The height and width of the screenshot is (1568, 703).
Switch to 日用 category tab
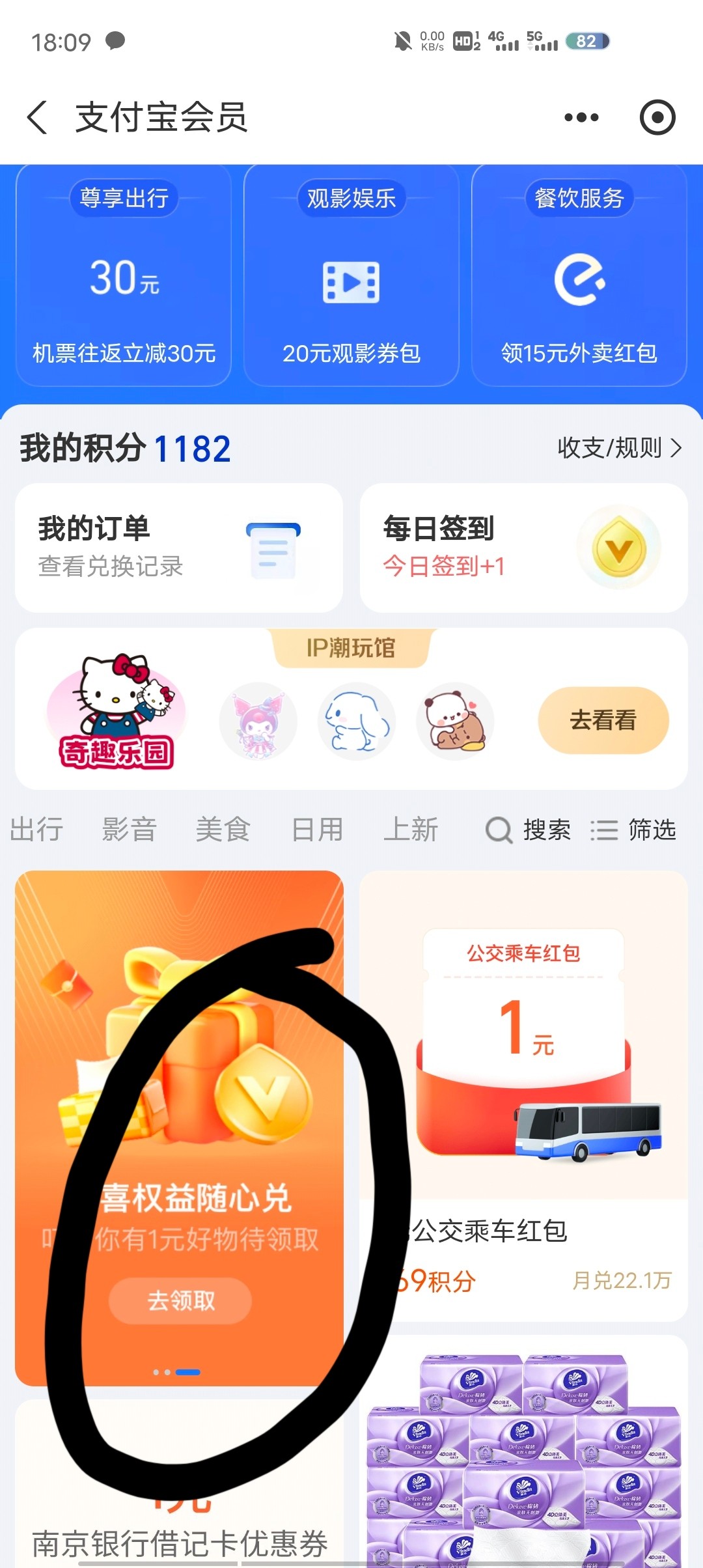click(x=317, y=830)
